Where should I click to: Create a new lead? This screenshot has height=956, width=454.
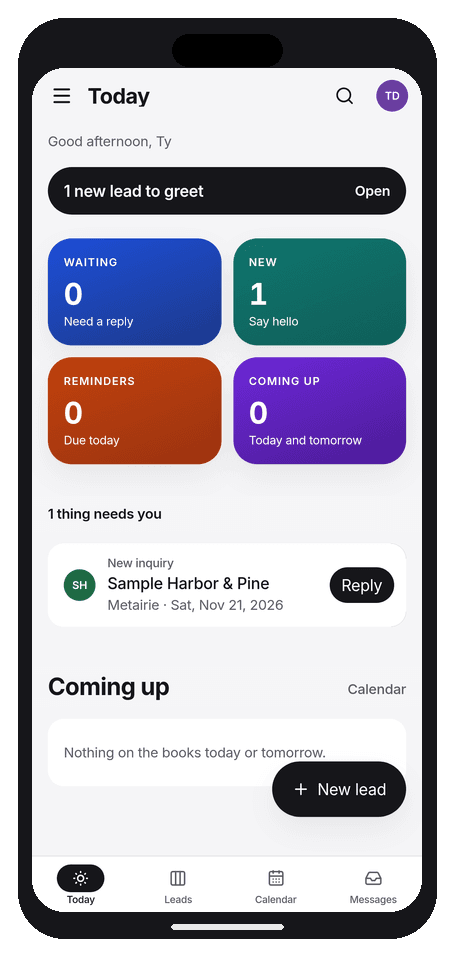(x=339, y=789)
